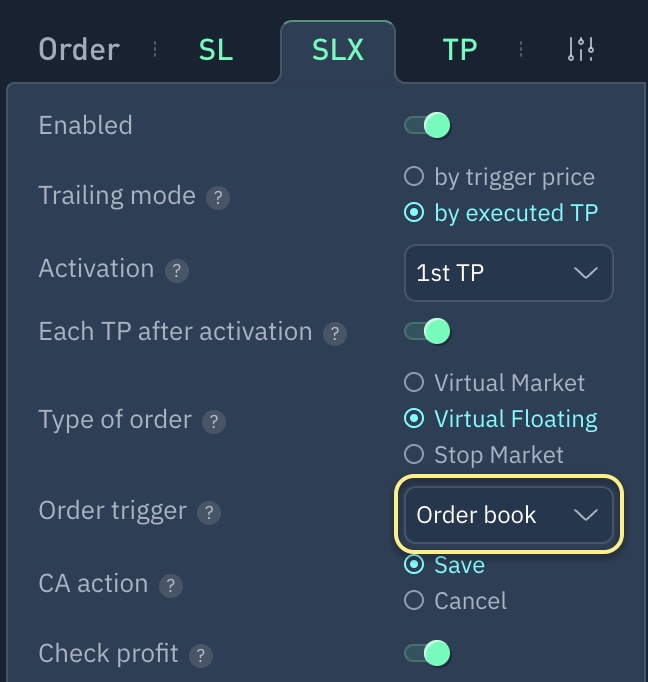Switch to the TP tab
This screenshot has height=682, width=648.
(460, 50)
